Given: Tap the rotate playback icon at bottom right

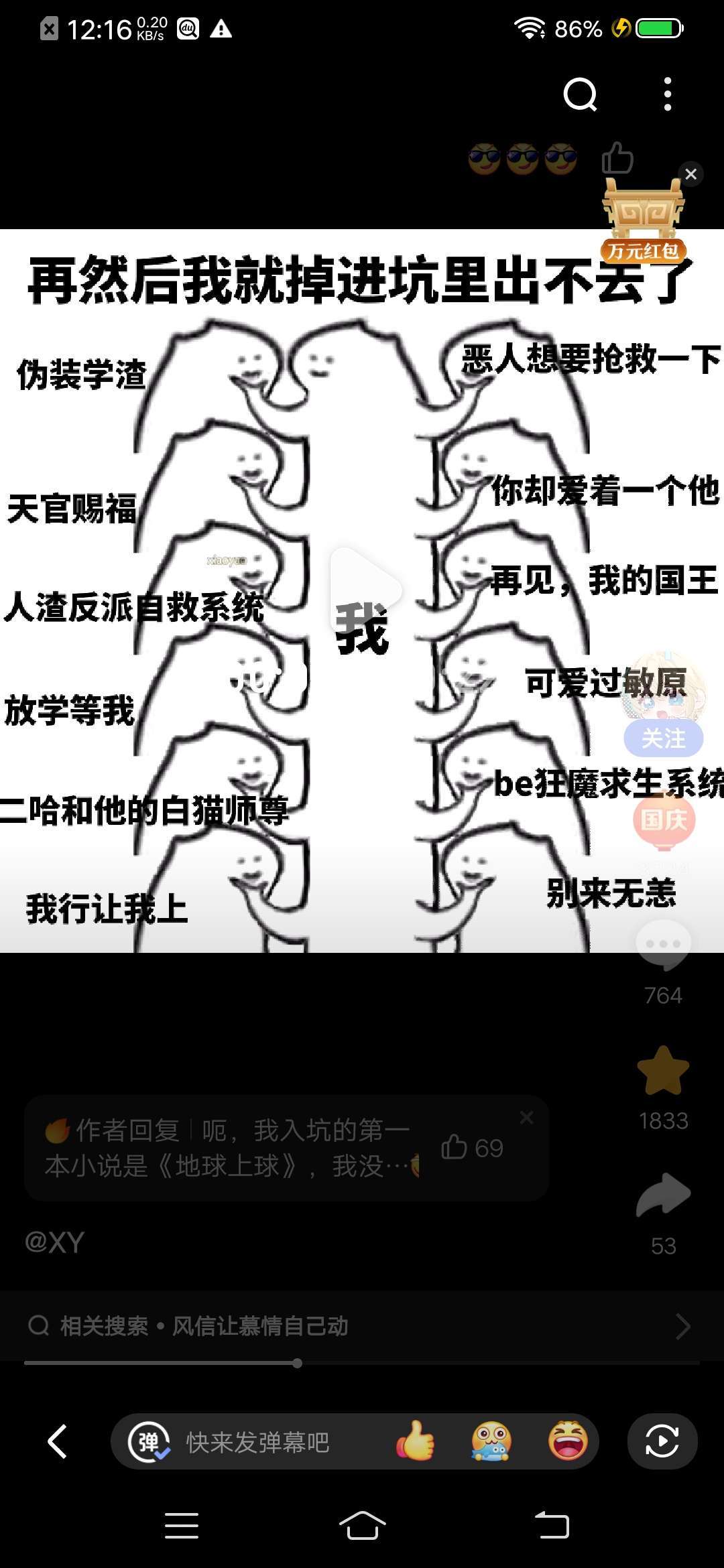Looking at the screenshot, I should [662, 1441].
